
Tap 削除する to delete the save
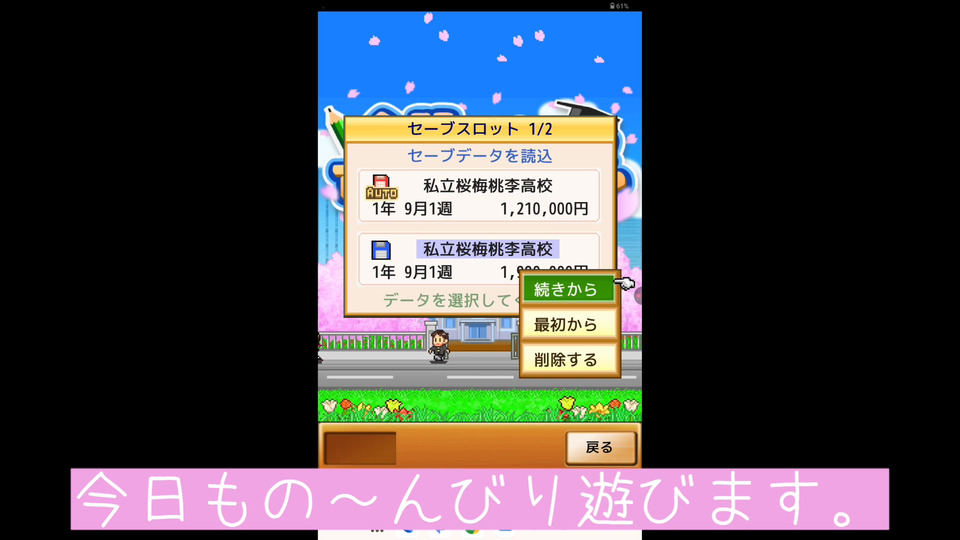[x=566, y=359]
